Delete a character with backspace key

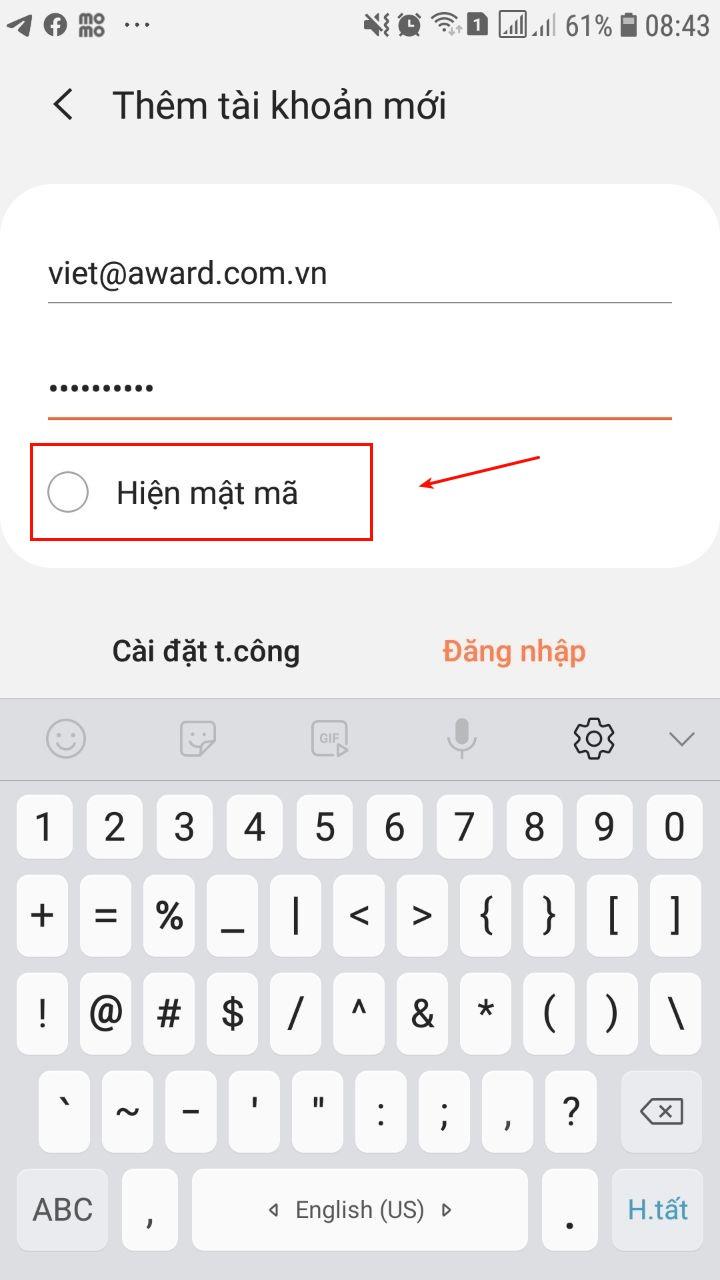point(661,1111)
